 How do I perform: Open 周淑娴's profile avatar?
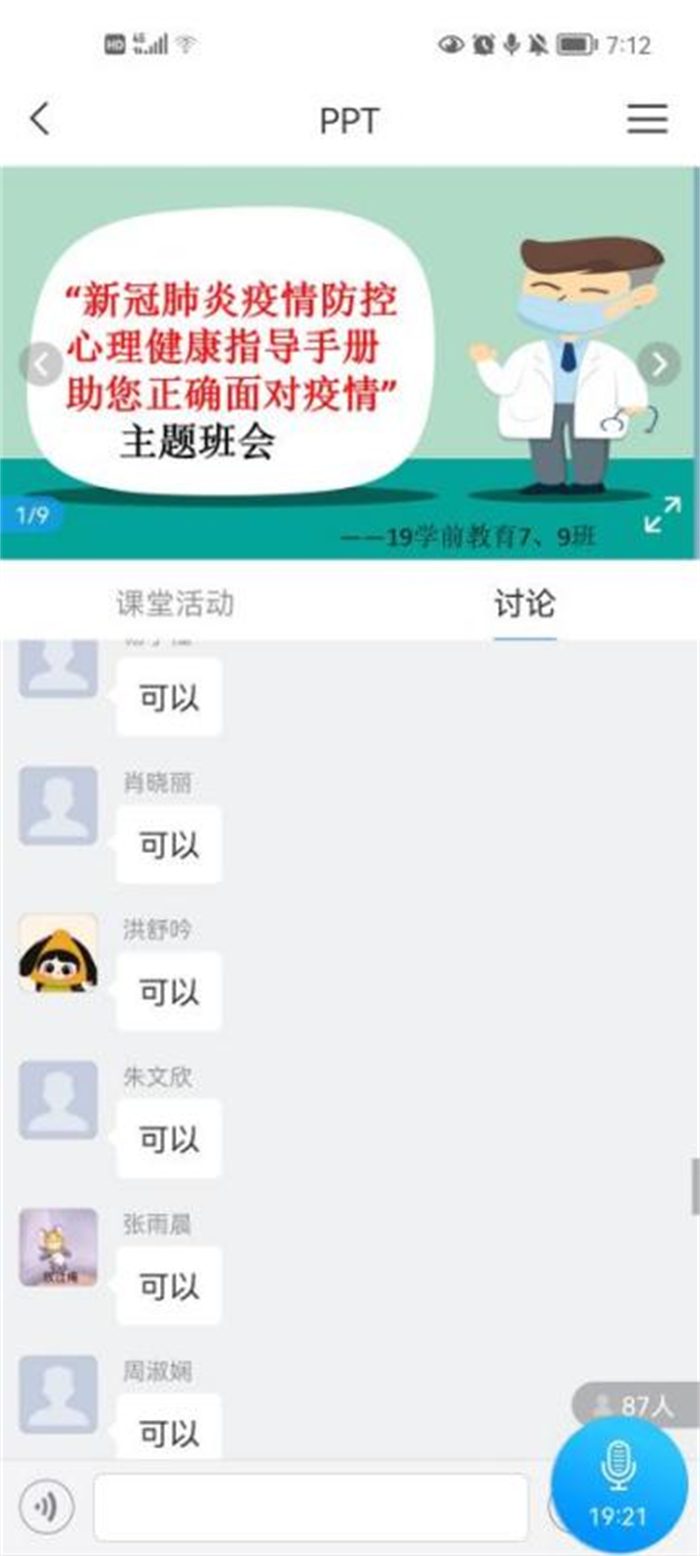tap(59, 1393)
